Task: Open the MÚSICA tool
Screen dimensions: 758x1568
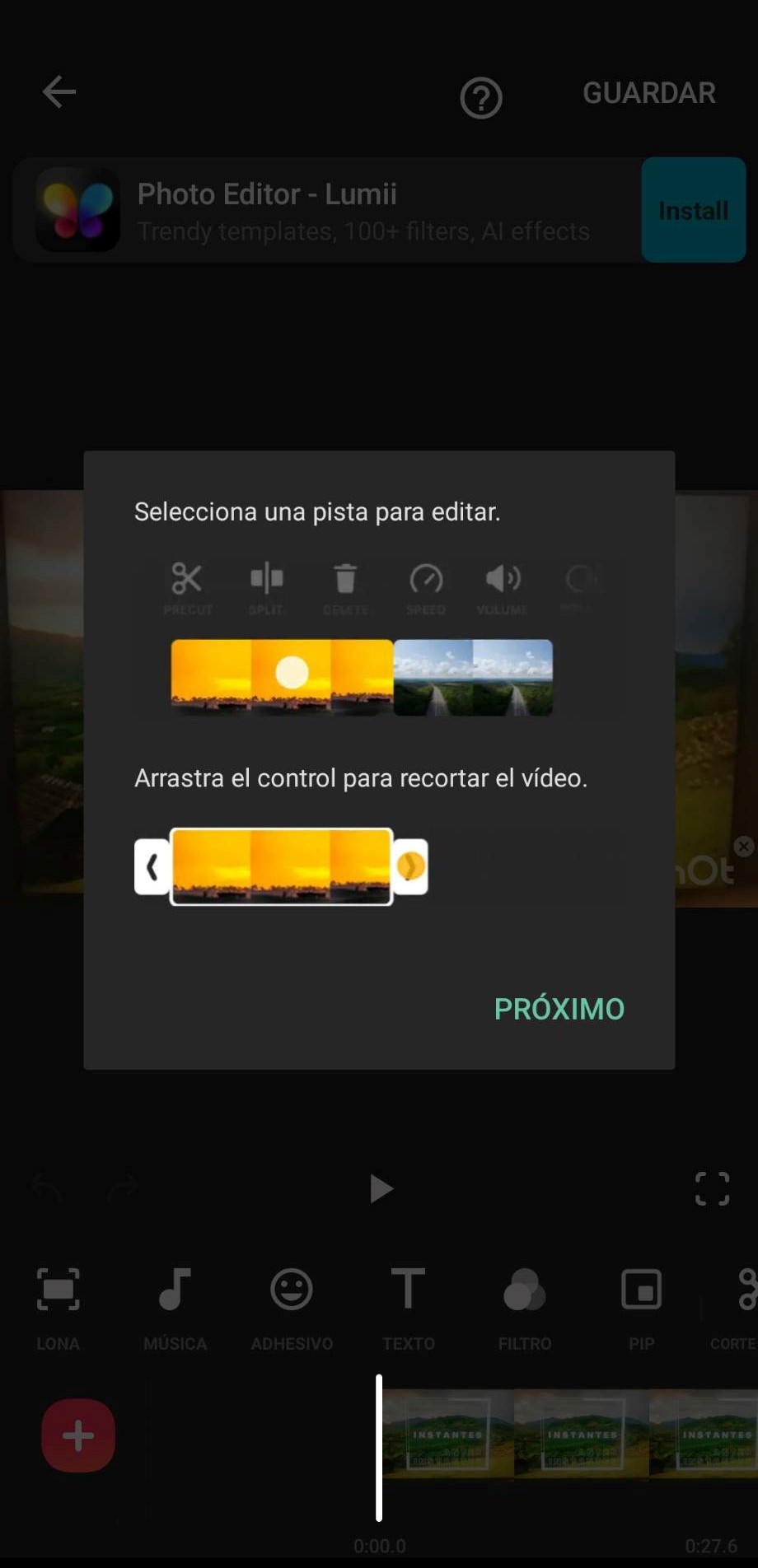Action: coord(175,1305)
